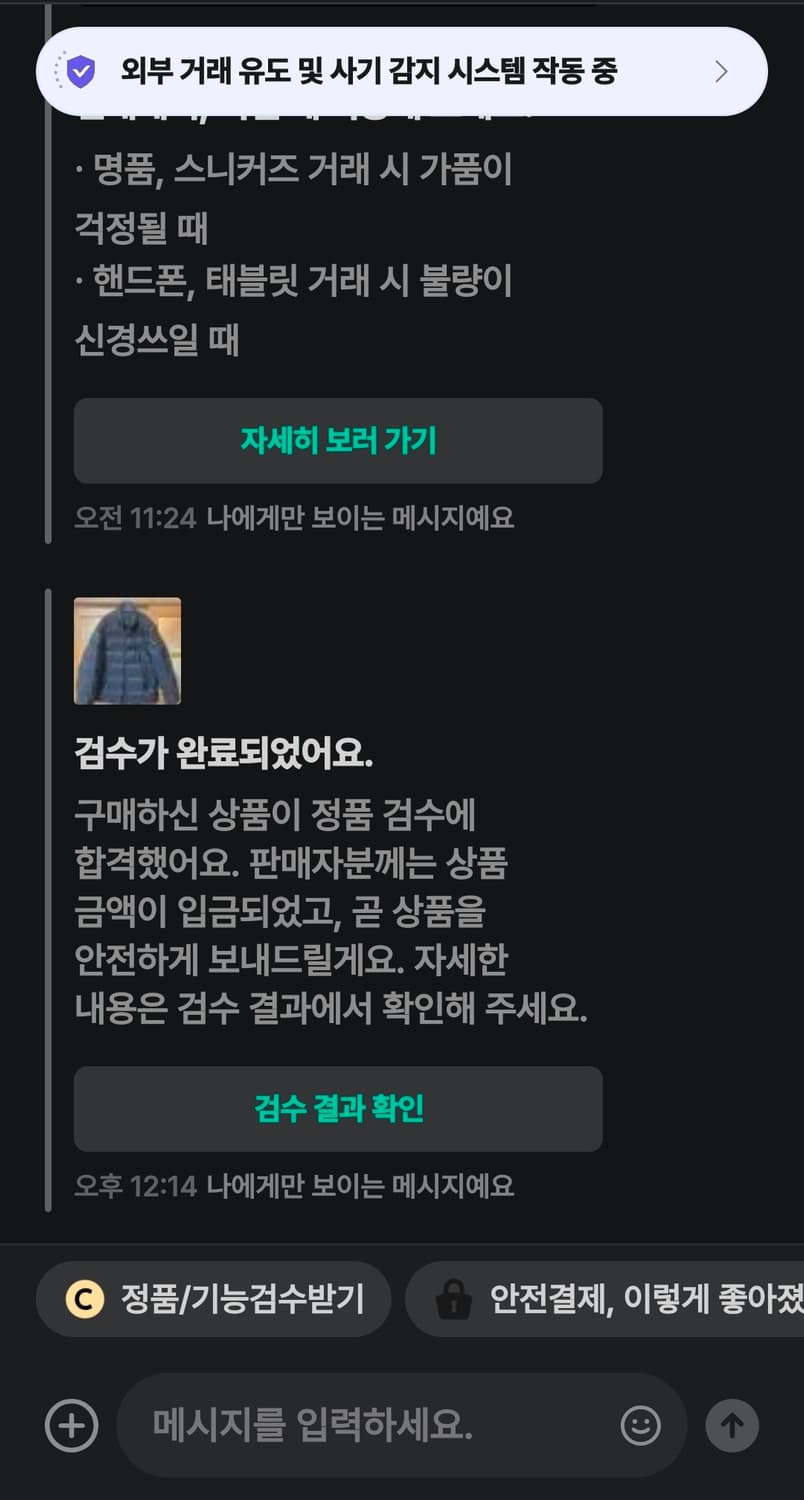Open the jacket product thumbnail
804x1500 pixels.
(x=127, y=651)
